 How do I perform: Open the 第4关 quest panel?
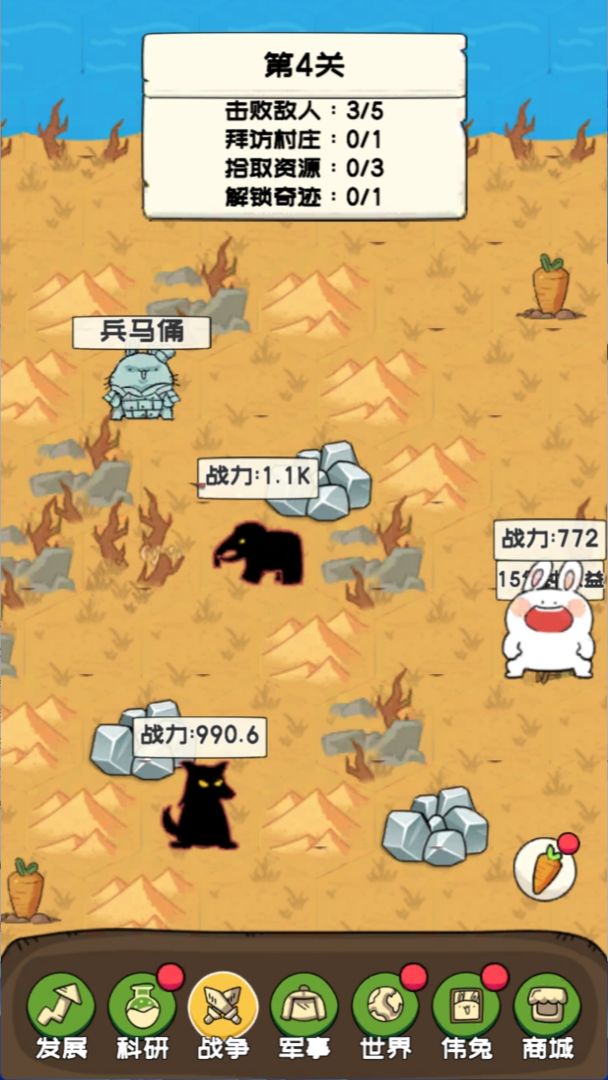pyautogui.click(x=304, y=126)
